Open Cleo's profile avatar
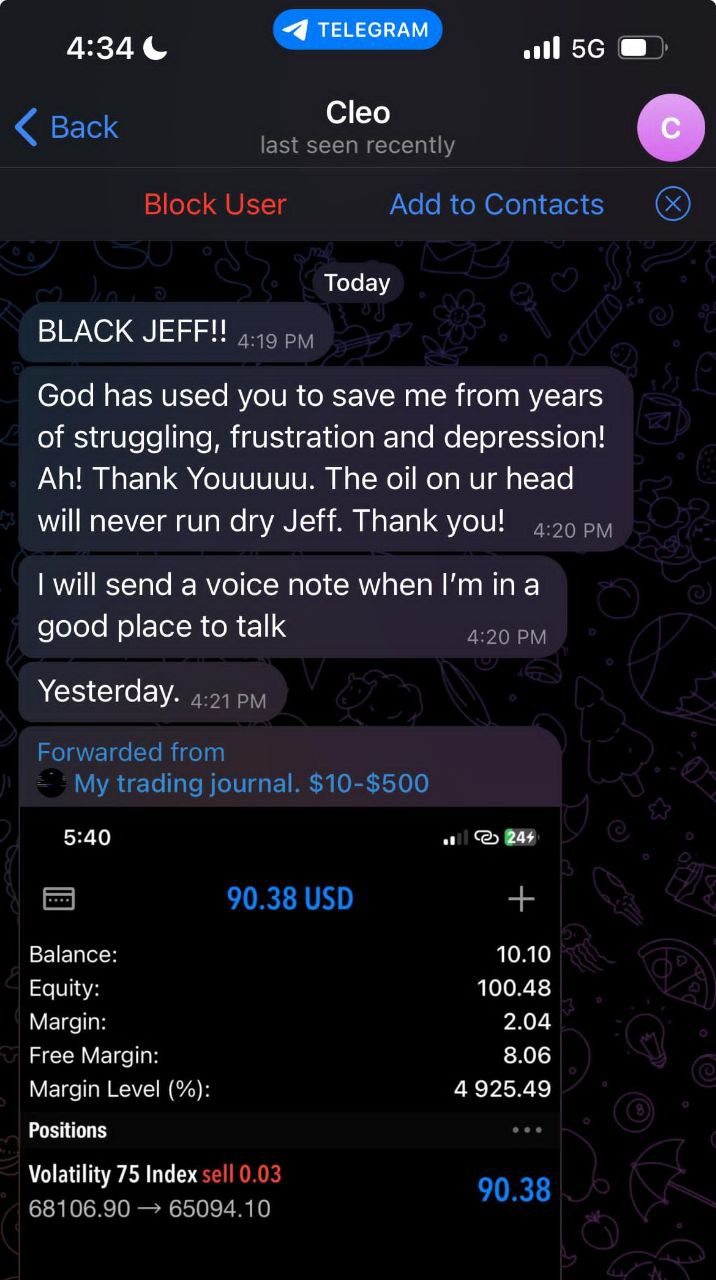The height and width of the screenshot is (1280, 716). [x=670, y=128]
